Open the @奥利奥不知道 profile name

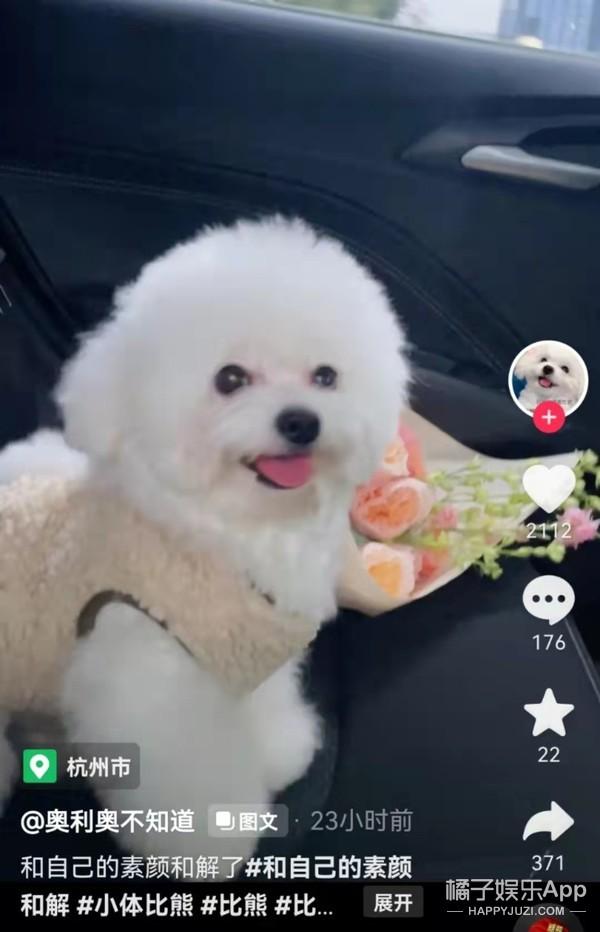[x=108, y=822]
